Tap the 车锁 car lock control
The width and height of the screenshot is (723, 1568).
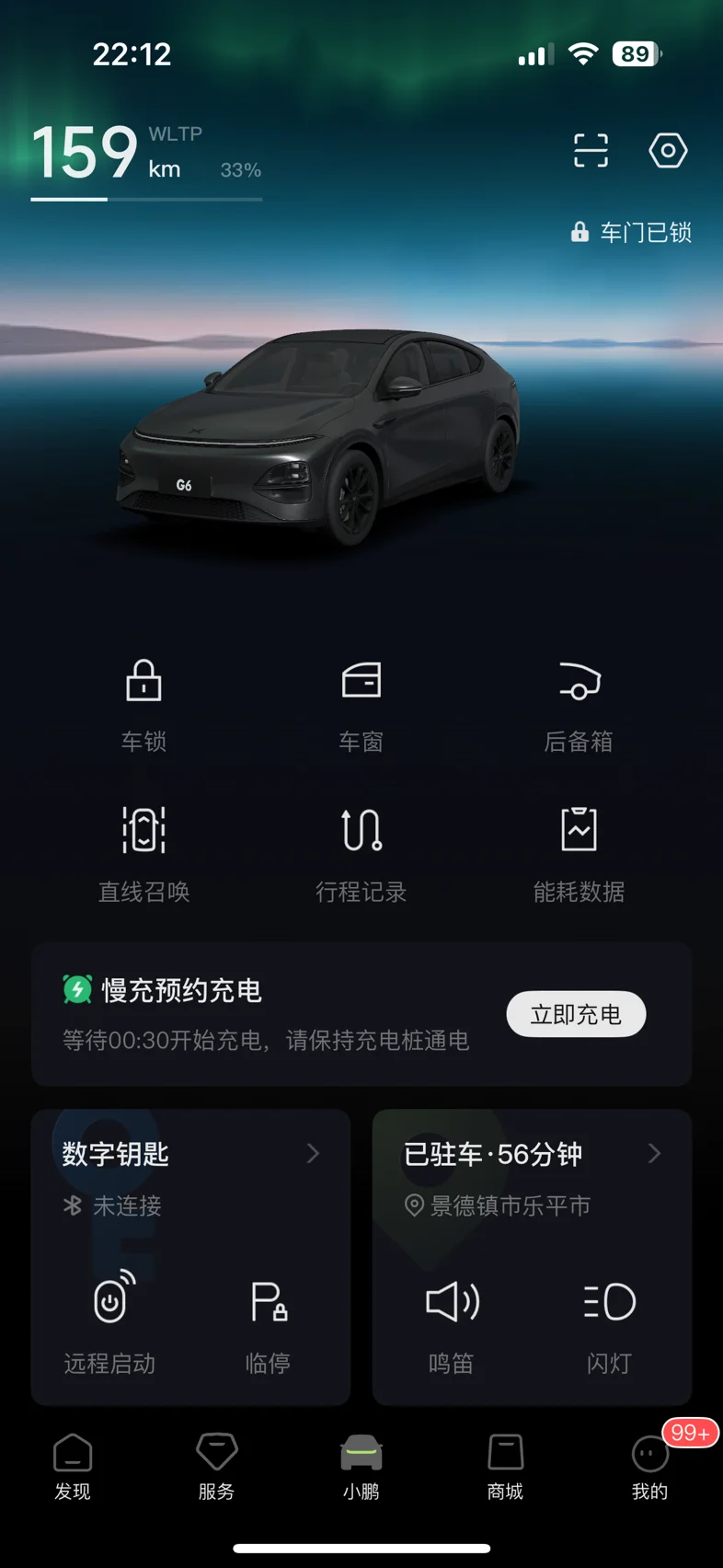[143, 705]
